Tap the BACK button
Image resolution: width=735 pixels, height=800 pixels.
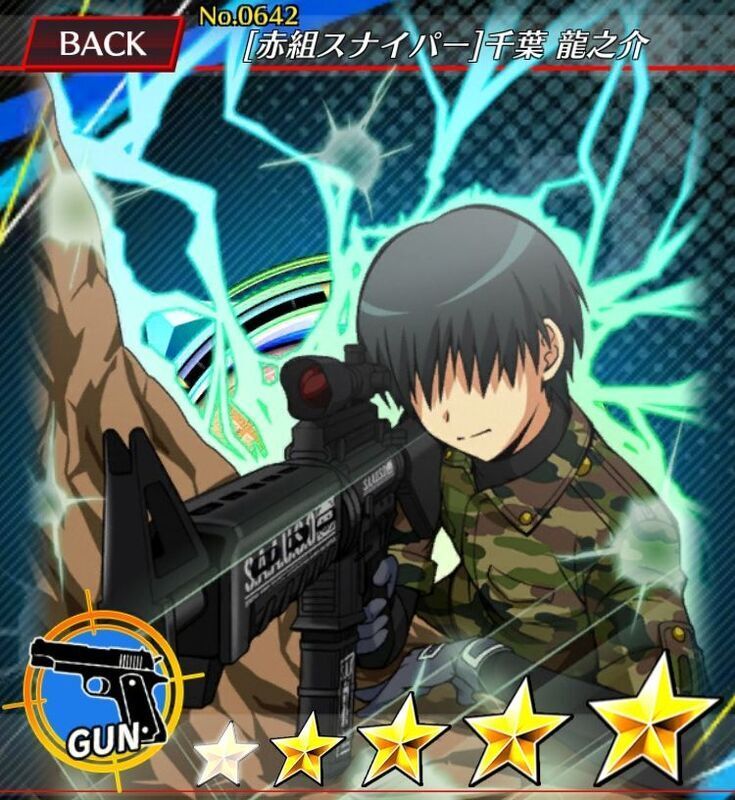[103, 43]
